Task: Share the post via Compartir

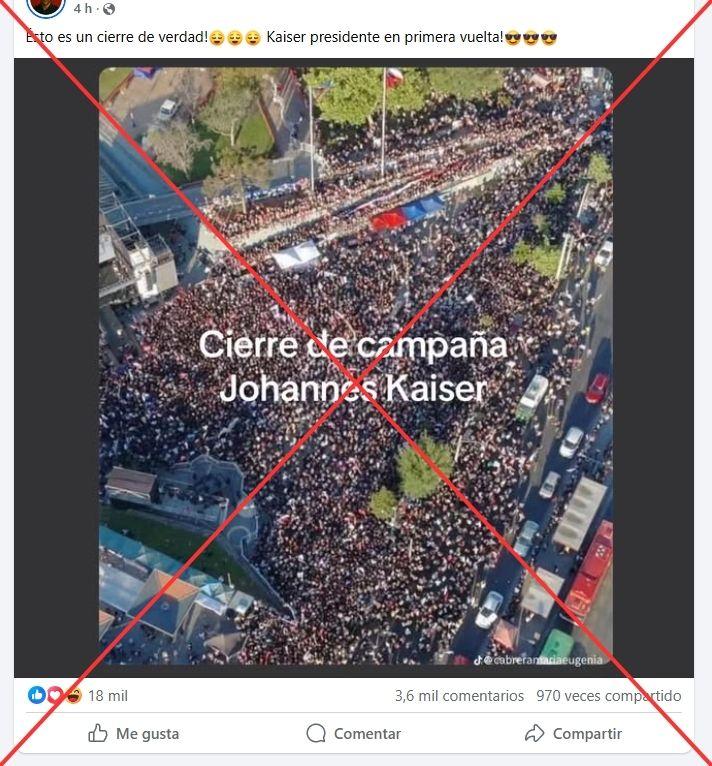Action: 573,733
